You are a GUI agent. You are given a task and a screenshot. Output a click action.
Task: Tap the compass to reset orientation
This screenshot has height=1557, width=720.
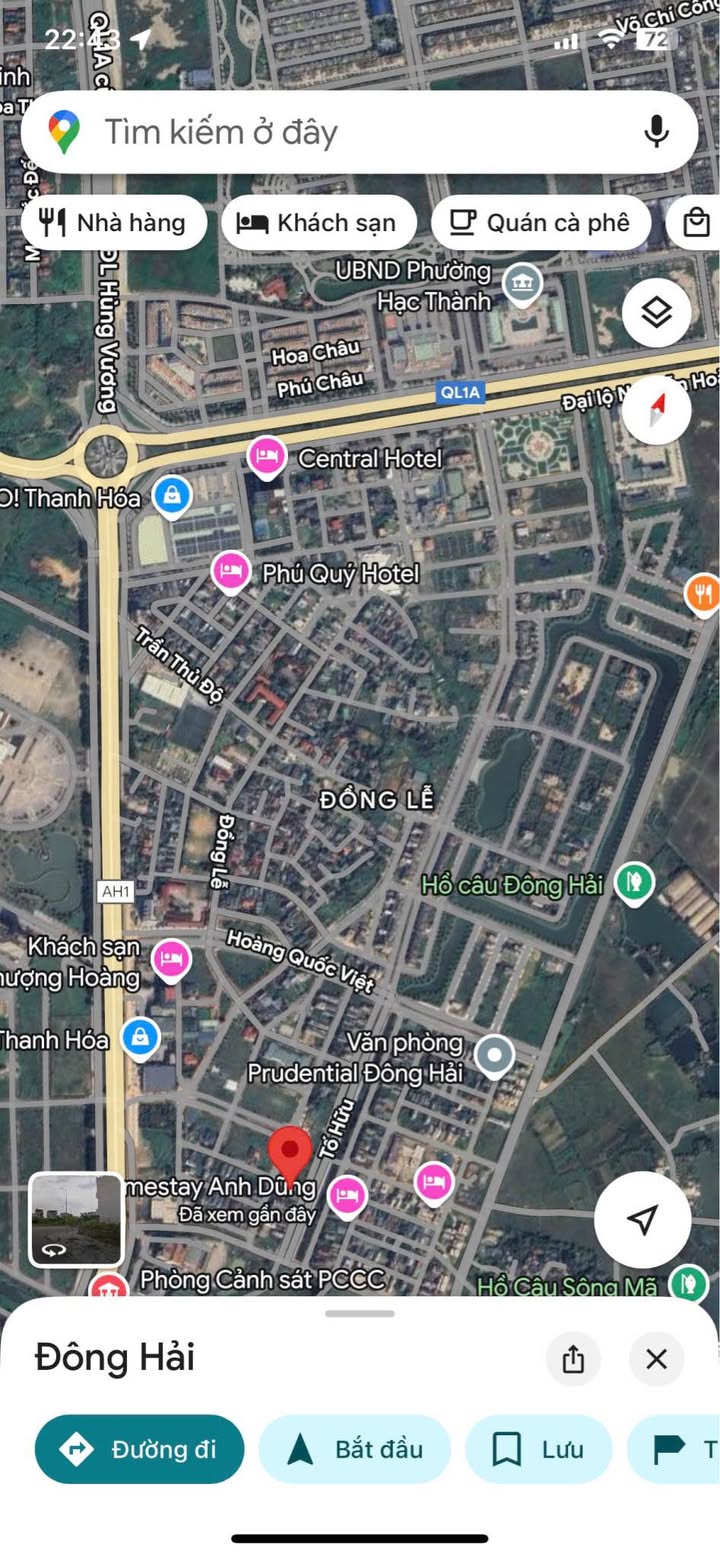pyautogui.click(x=656, y=409)
